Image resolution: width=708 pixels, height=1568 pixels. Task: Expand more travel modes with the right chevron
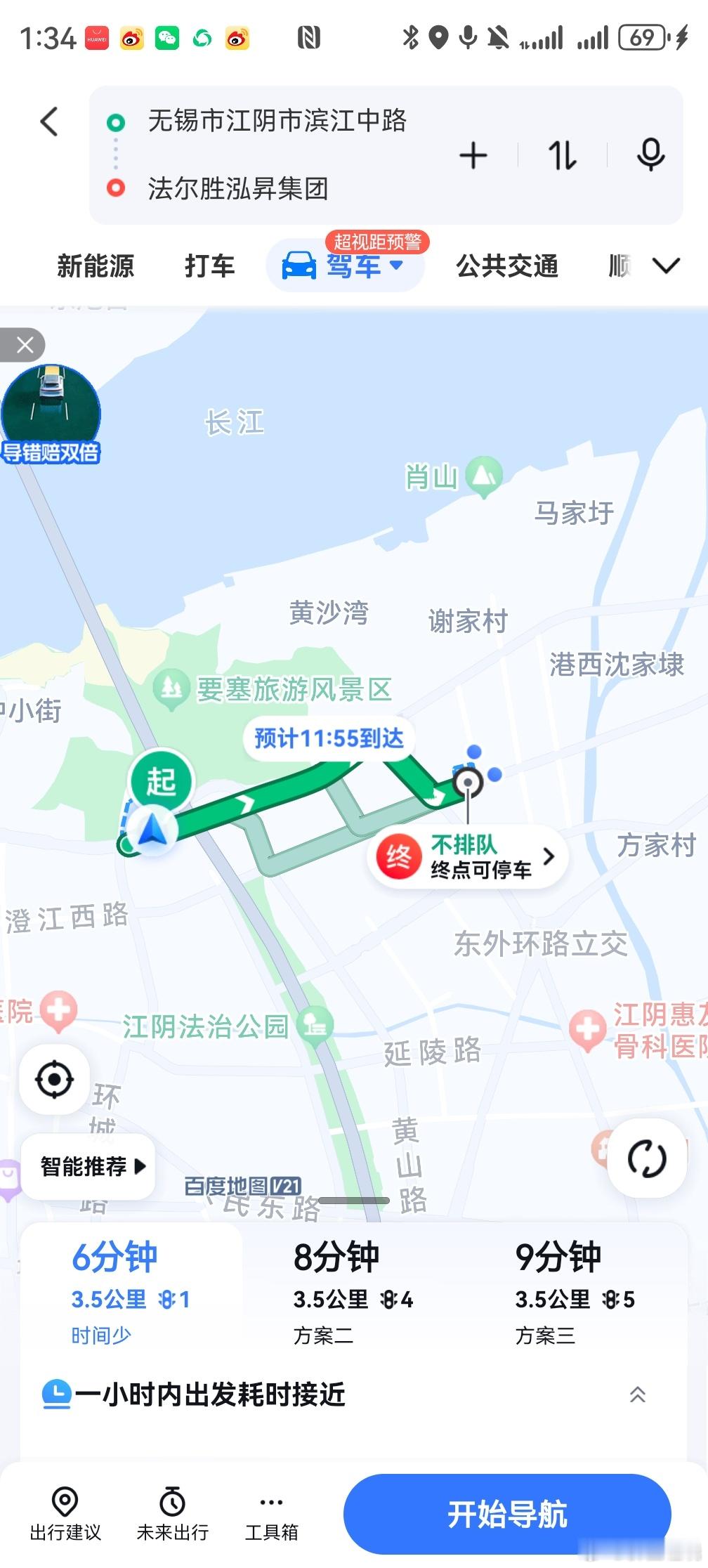coord(662,268)
